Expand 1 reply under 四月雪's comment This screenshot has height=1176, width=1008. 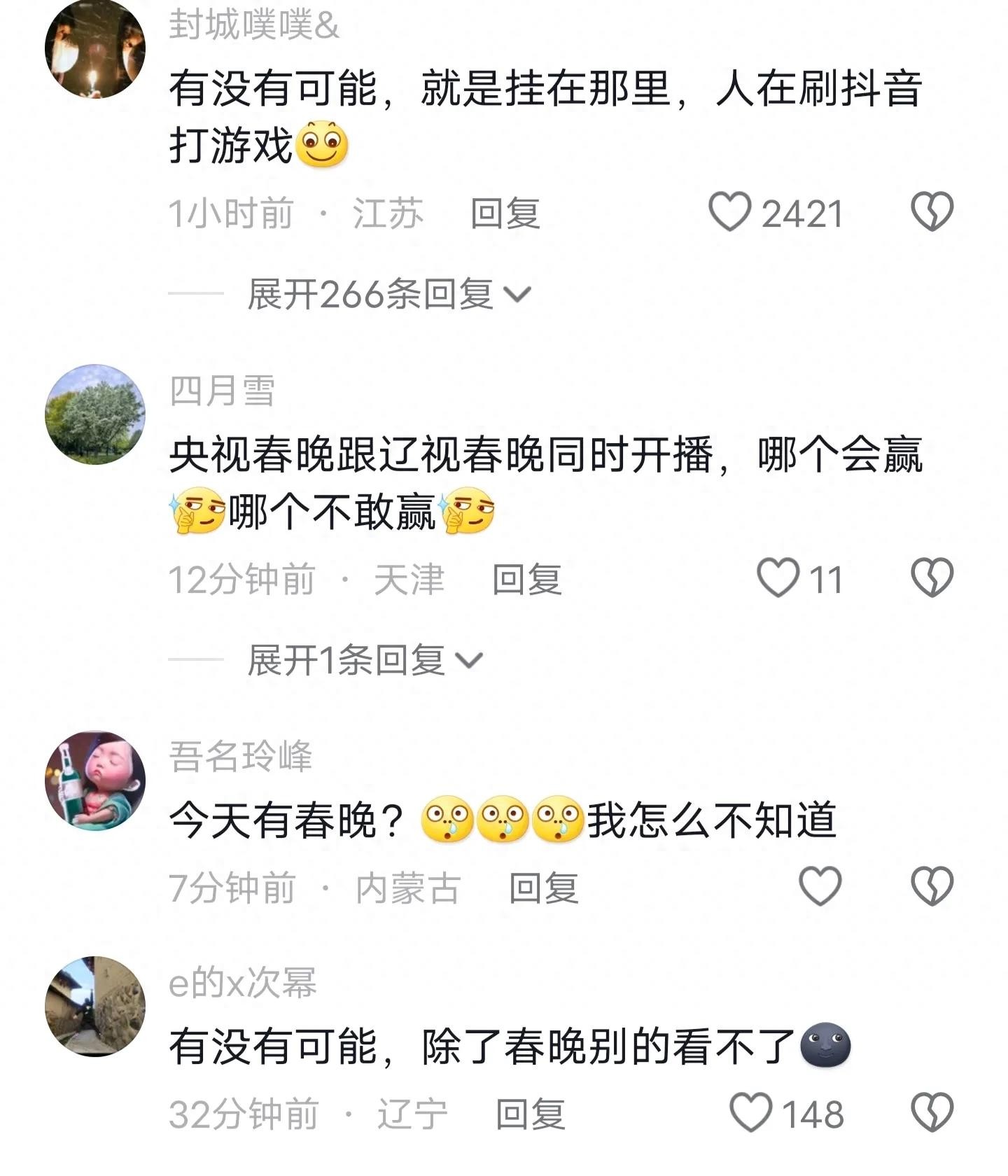(x=364, y=660)
